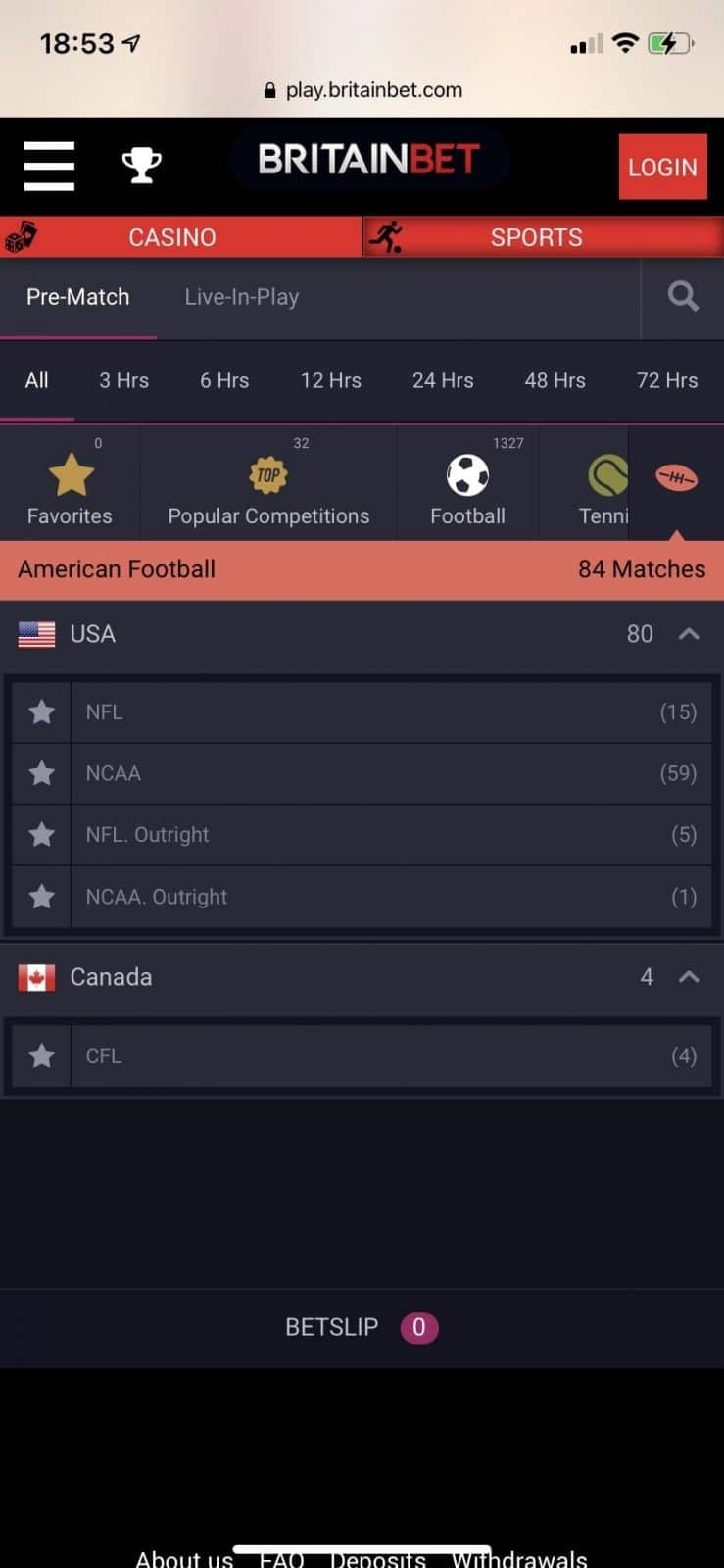Filter matches by 3 Hrs
The image size is (724, 1568).
[x=123, y=380]
